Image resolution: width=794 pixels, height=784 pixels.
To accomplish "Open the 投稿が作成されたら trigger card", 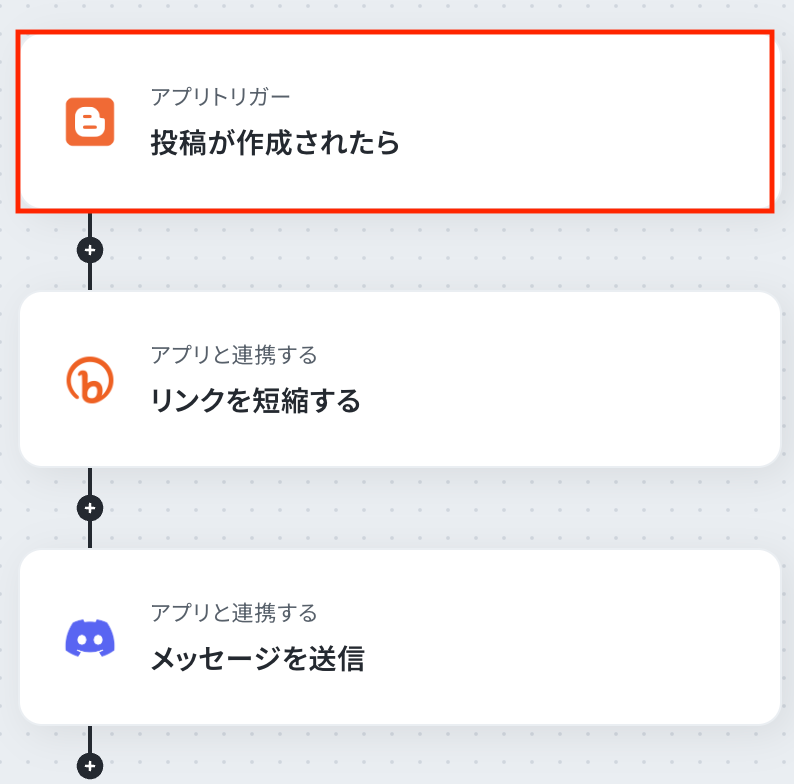I will (x=396, y=121).
